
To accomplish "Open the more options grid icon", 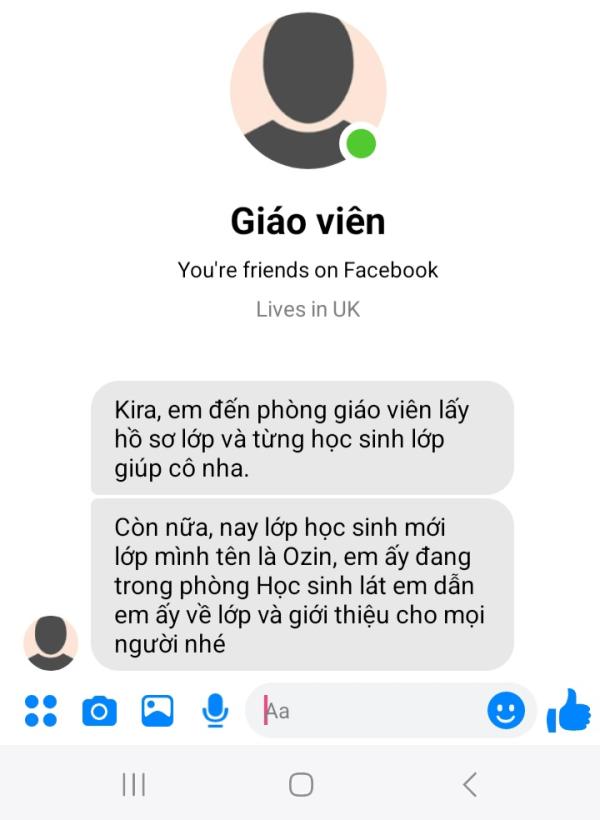I will 41,711.
